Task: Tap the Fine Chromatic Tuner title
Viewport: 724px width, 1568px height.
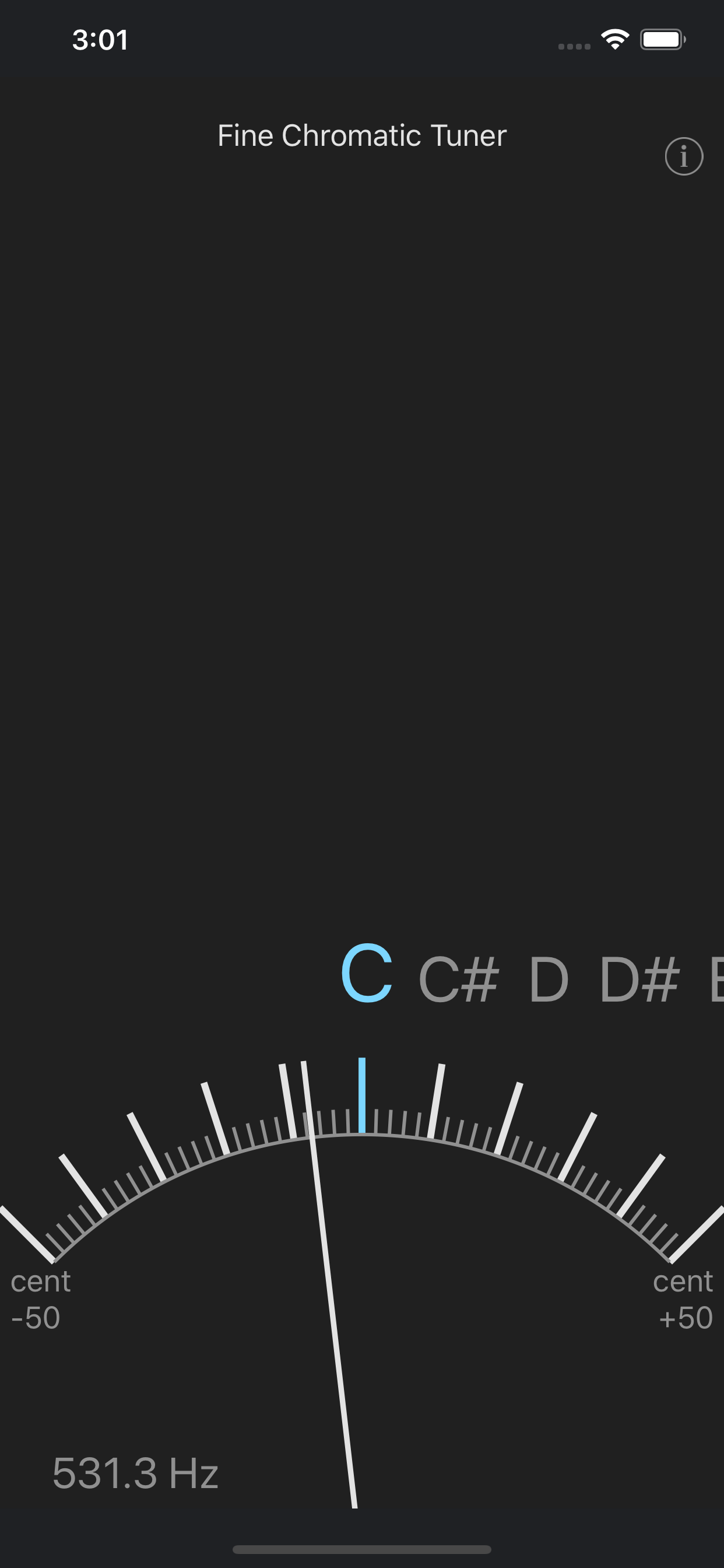Action: (x=361, y=135)
